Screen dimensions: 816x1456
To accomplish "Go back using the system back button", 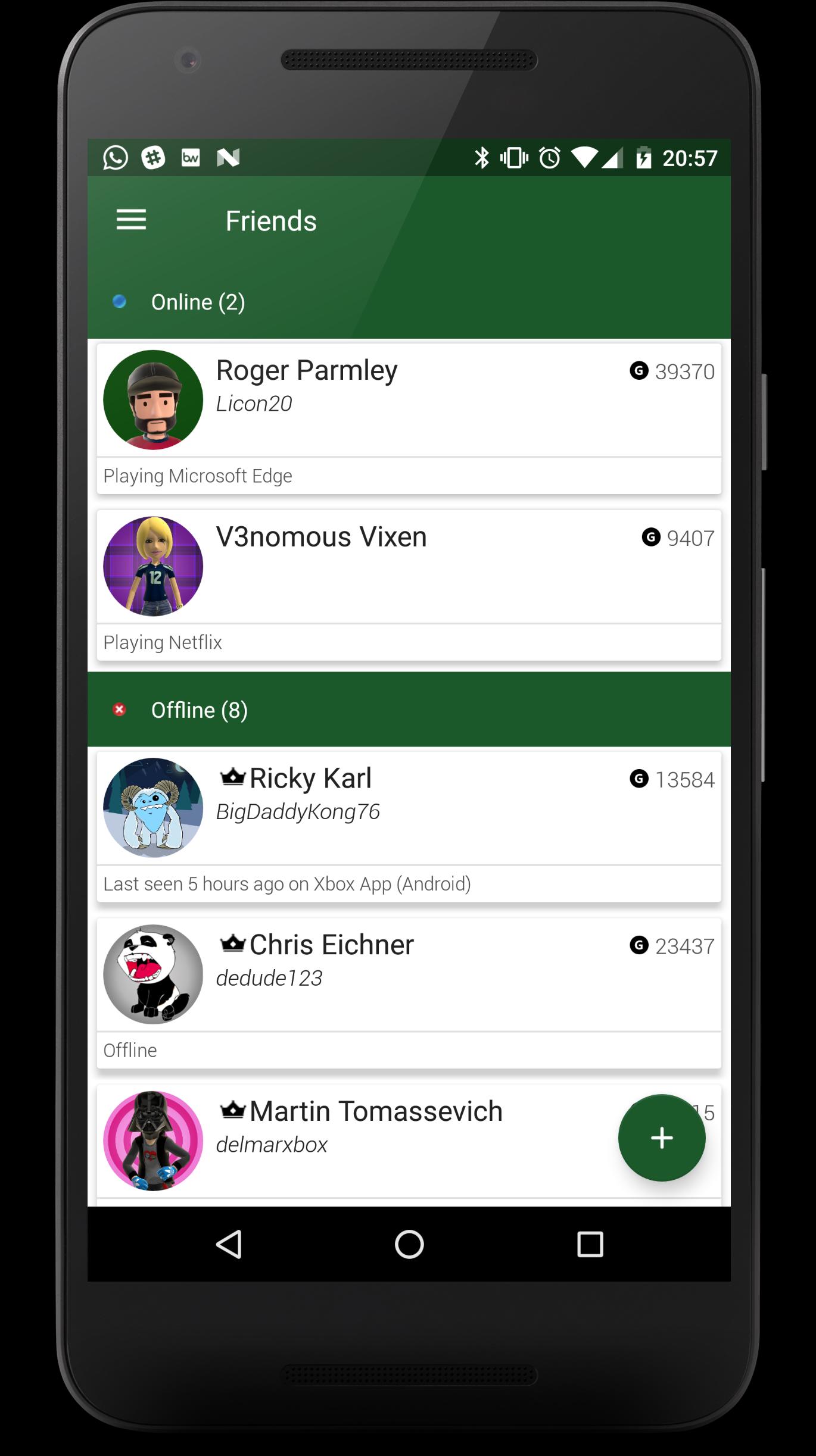I will tap(229, 1244).
